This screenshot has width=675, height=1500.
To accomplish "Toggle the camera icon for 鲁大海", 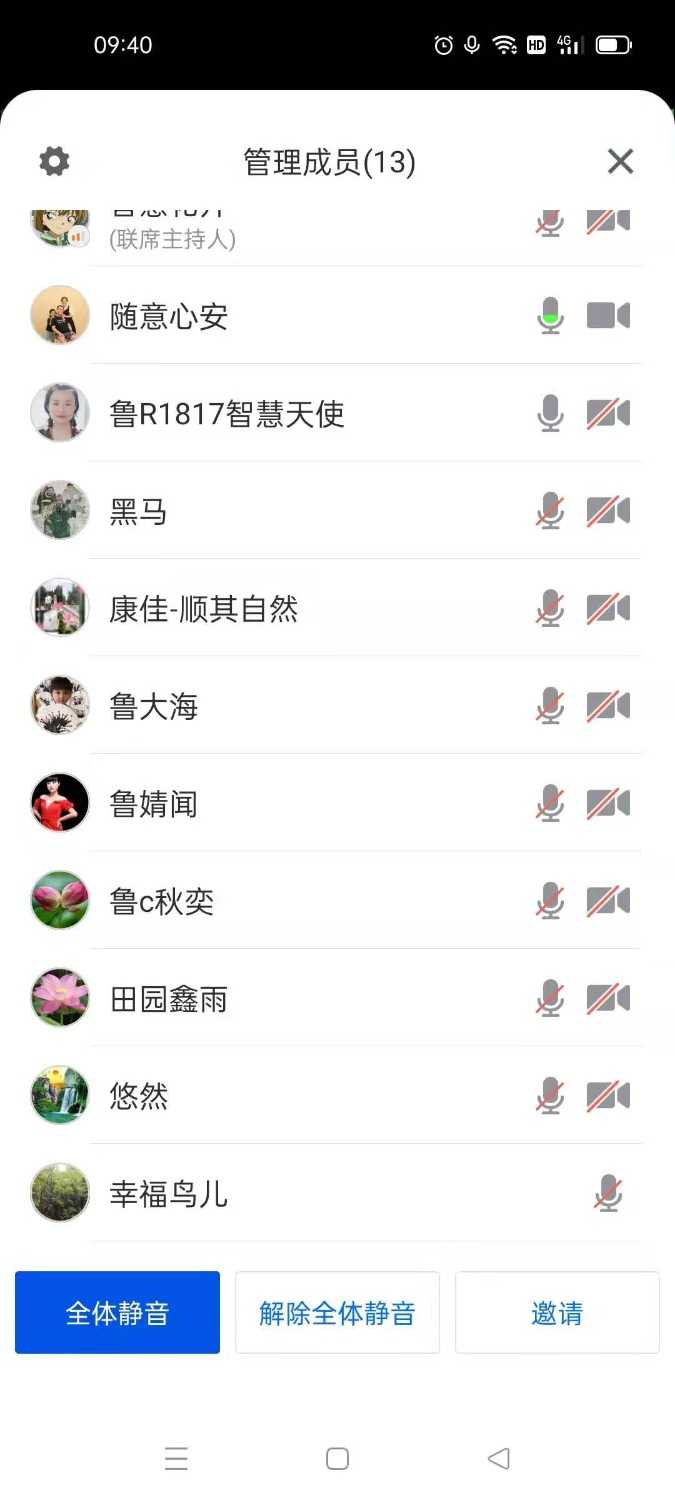I will tap(608, 706).
